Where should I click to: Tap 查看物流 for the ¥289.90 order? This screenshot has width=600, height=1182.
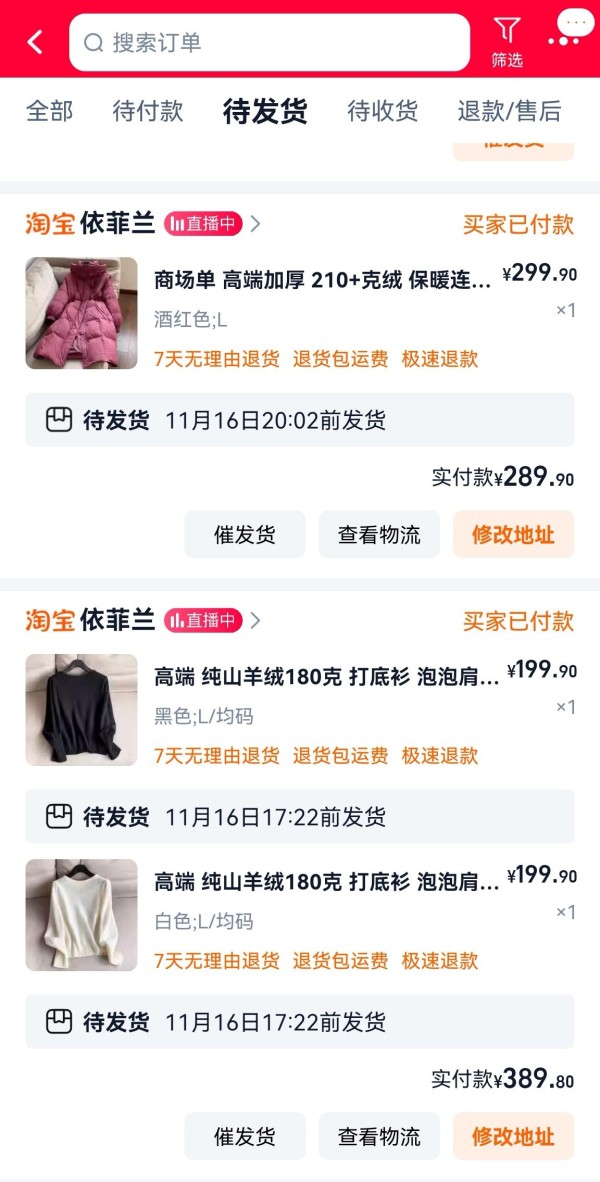click(x=379, y=534)
